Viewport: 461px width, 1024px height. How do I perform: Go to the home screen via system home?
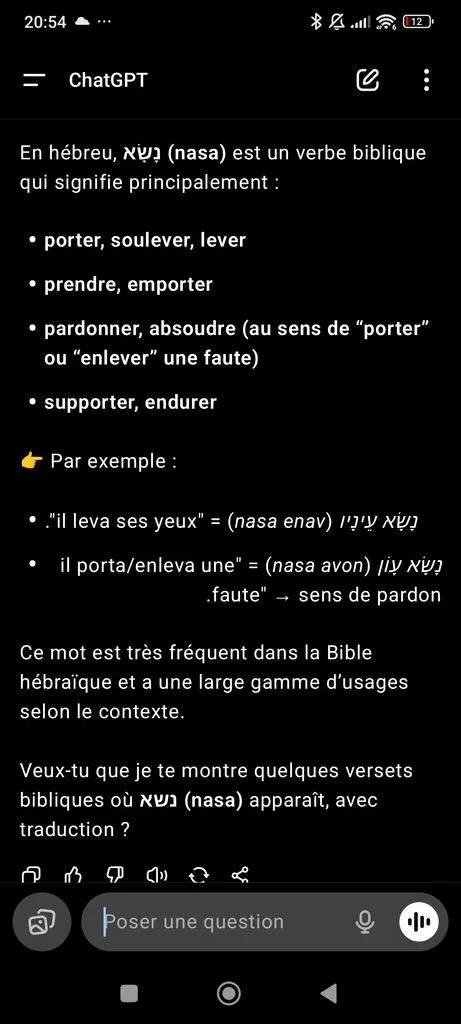pyautogui.click(x=229, y=993)
